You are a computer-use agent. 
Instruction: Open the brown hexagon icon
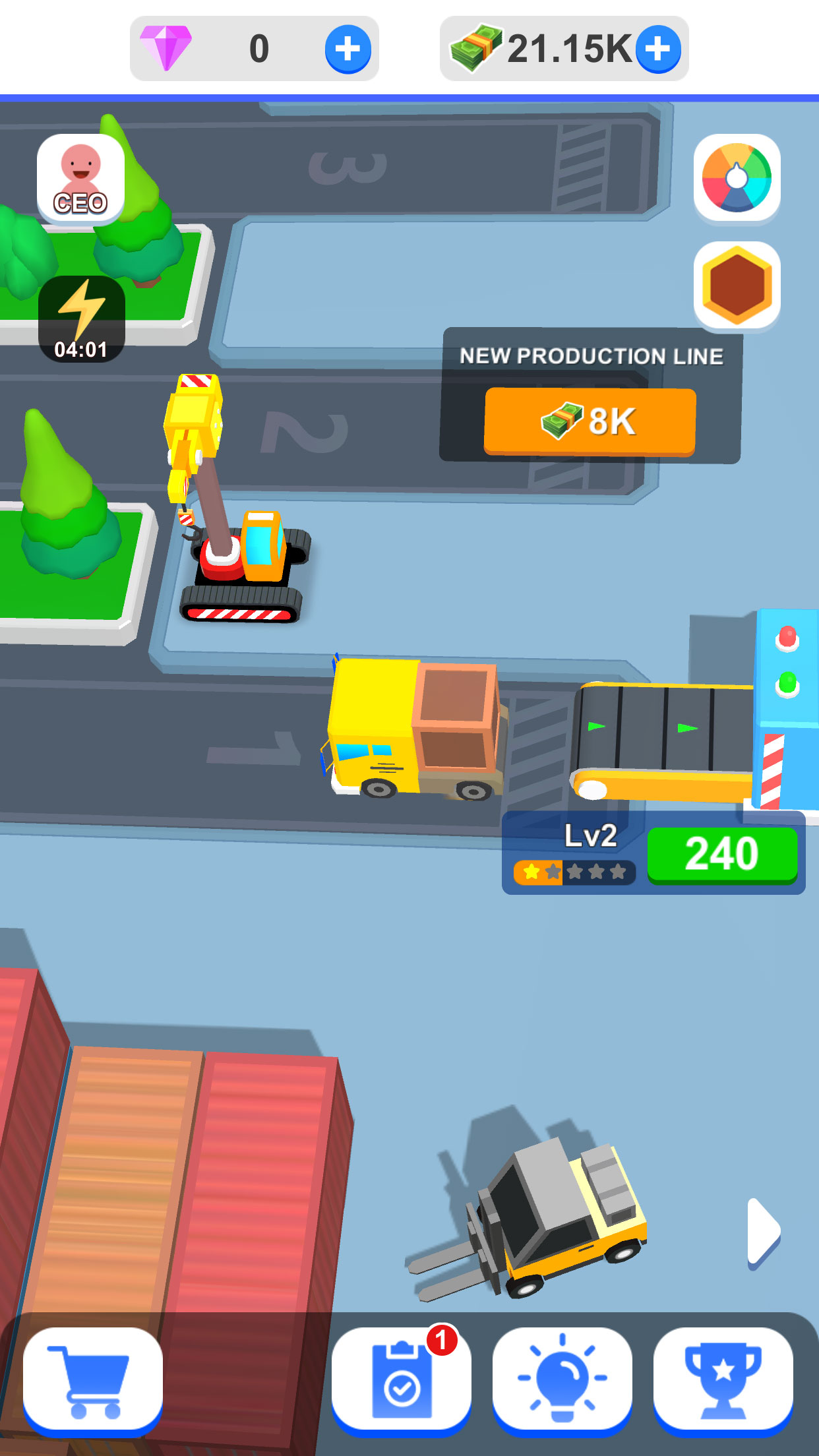(x=737, y=286)
